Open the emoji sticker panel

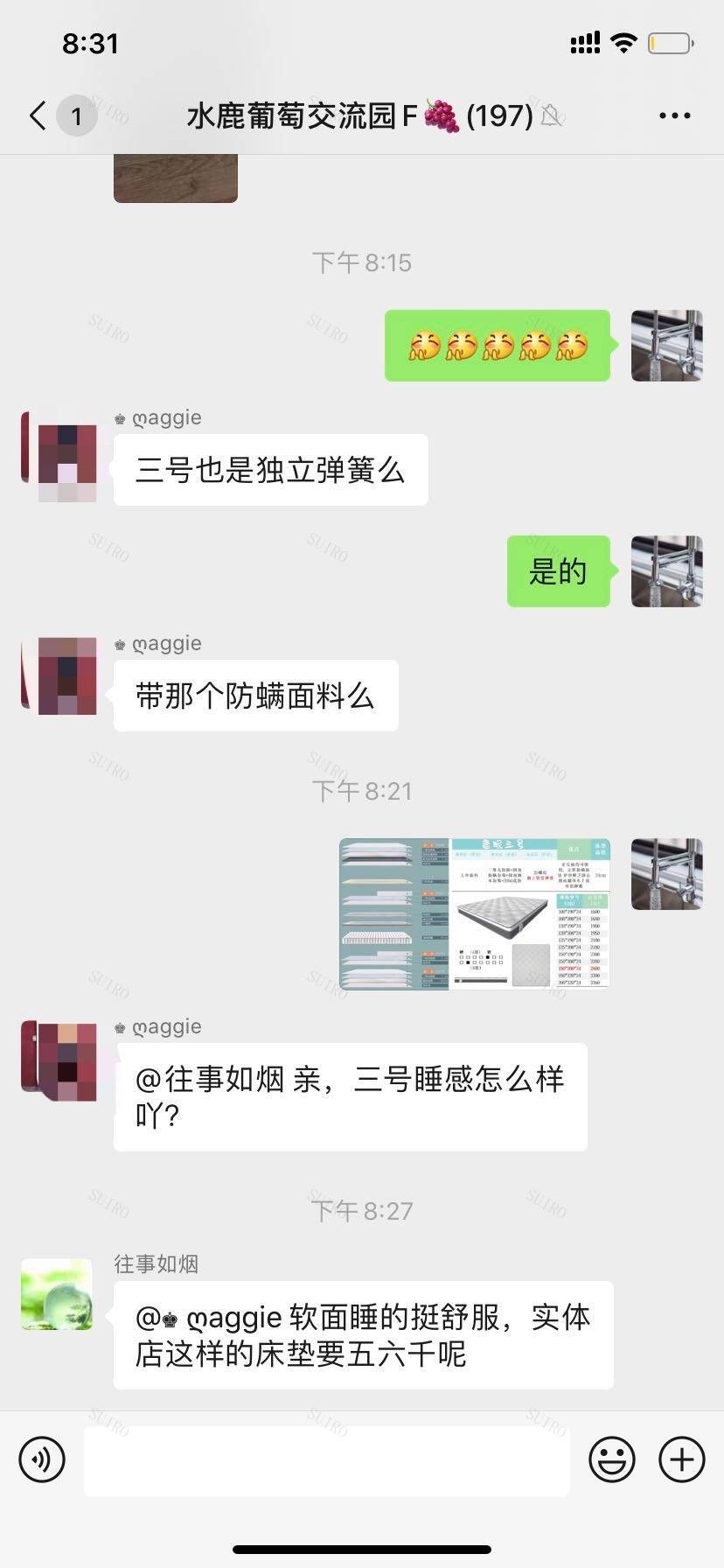(611, 1459)
